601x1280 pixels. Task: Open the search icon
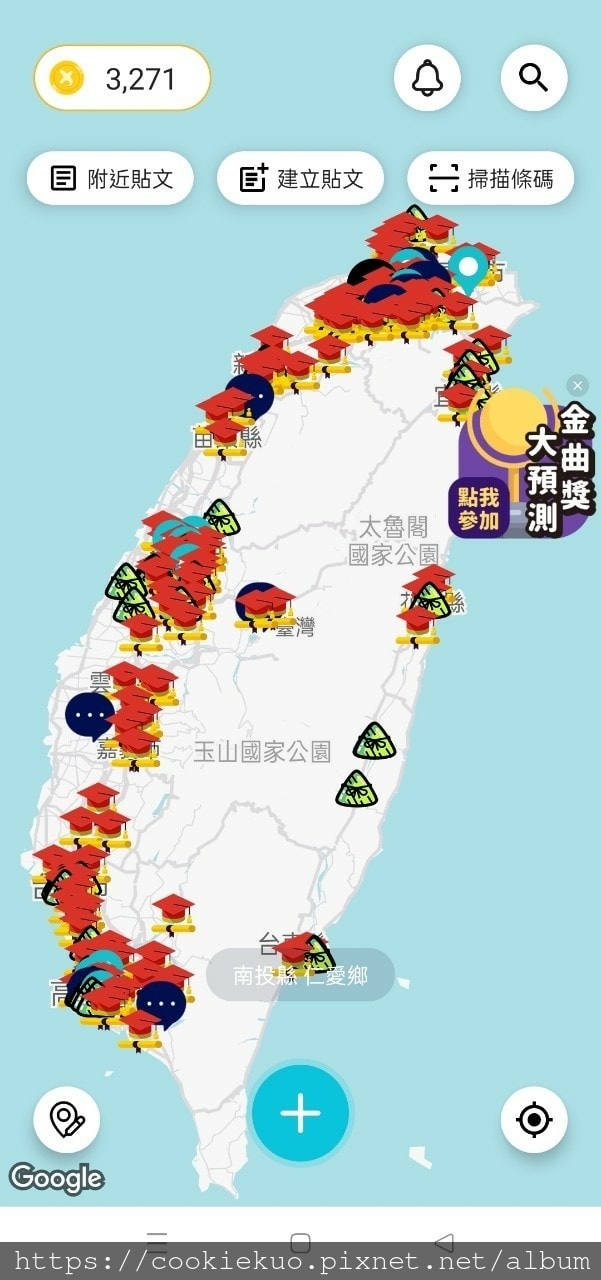coord(534,77)
